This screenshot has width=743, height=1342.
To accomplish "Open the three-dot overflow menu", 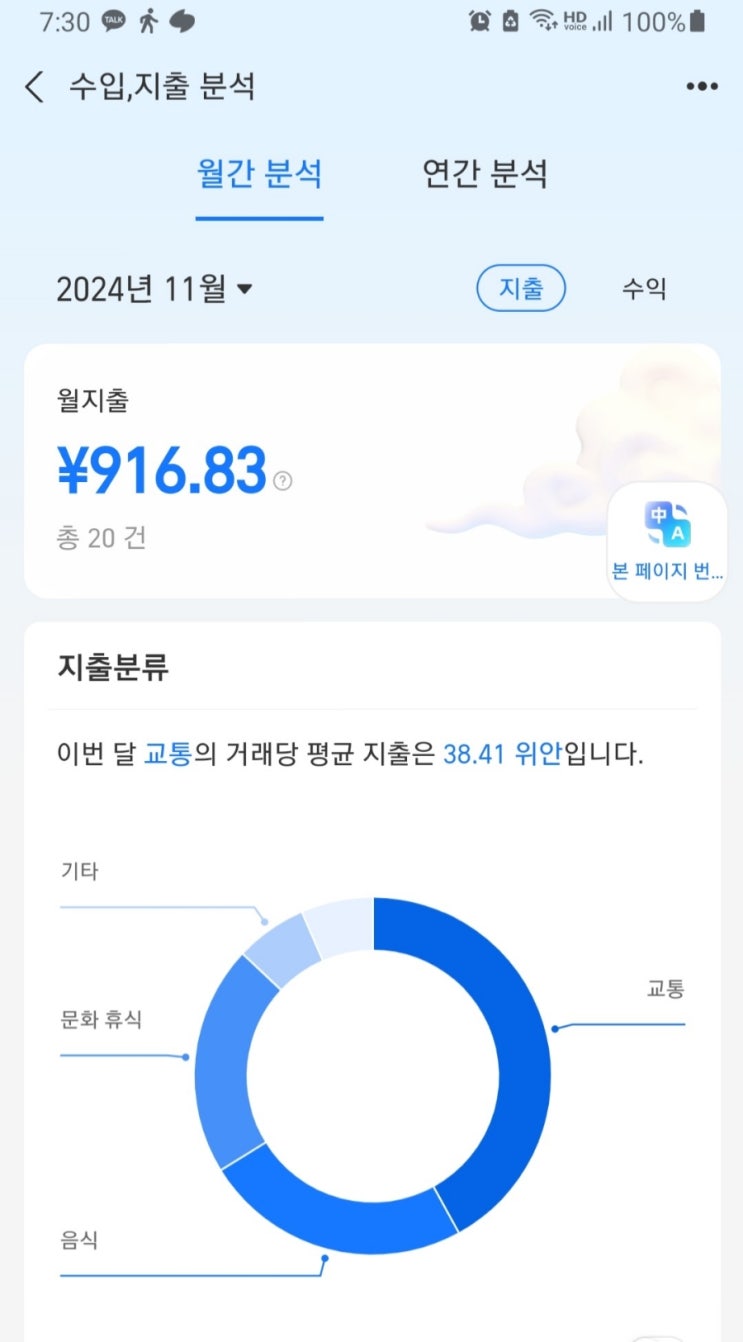I will [702, 87].
